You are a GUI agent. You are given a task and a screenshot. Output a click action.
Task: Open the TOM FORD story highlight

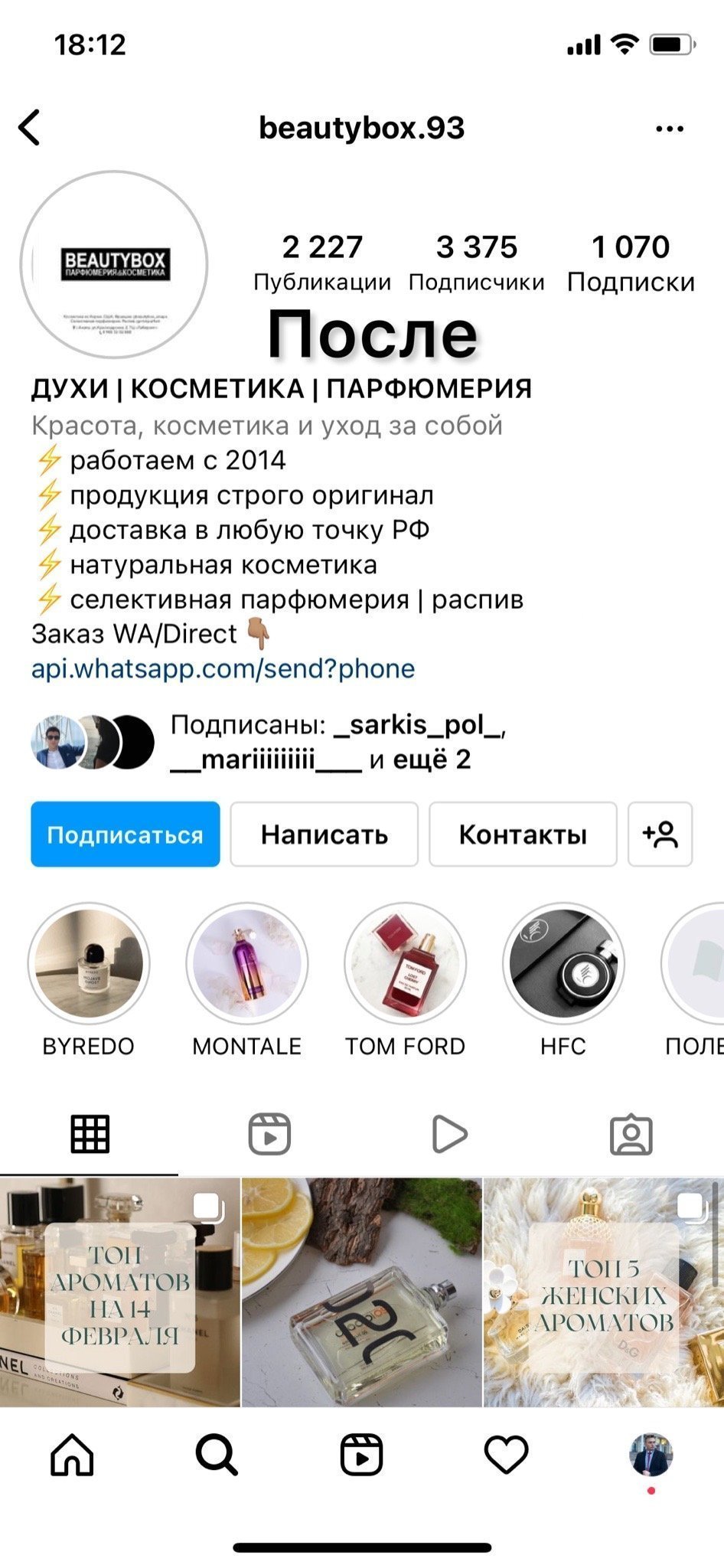[405, 964]
